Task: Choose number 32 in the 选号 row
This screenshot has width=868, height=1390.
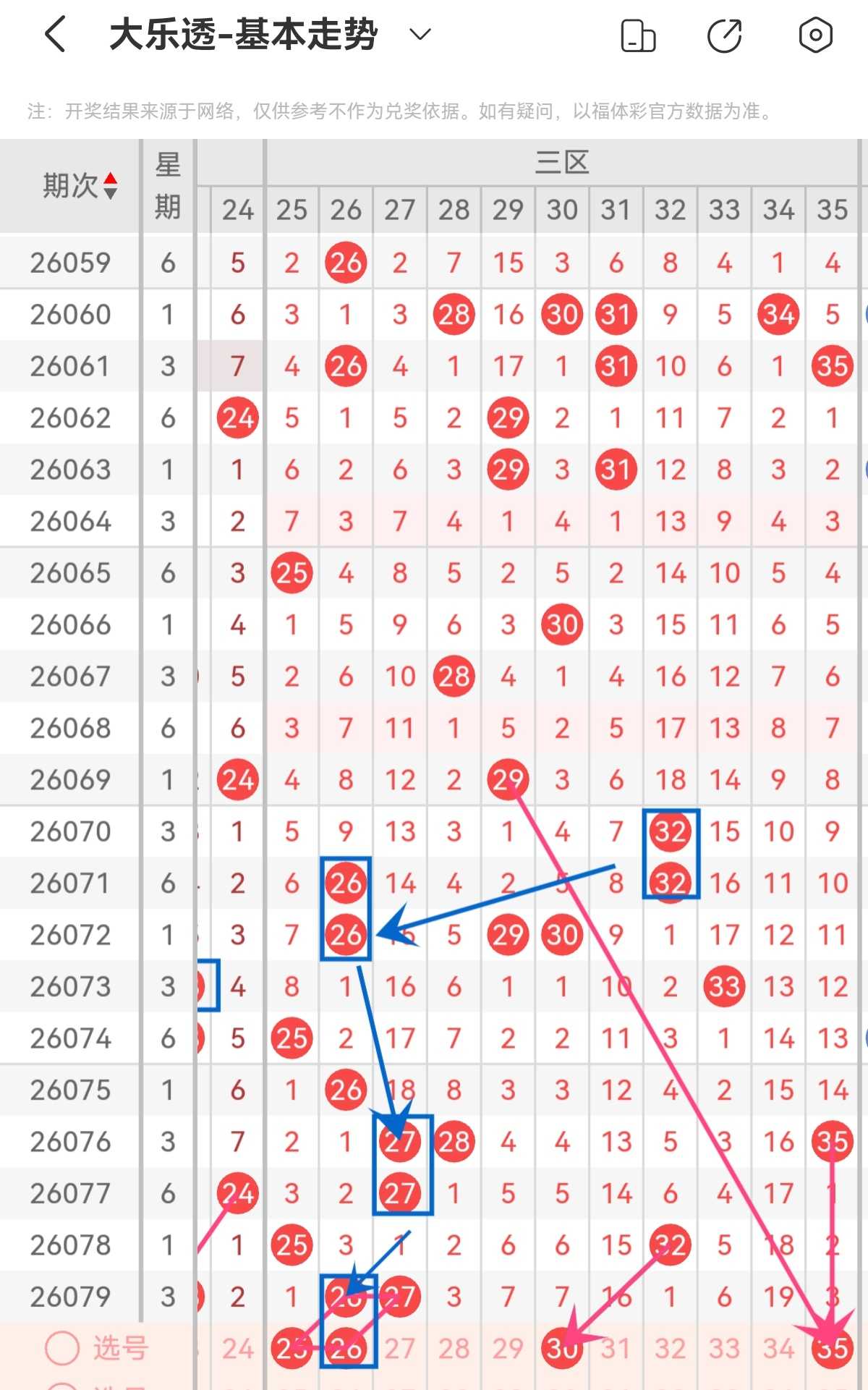Action: point(671,1349)
